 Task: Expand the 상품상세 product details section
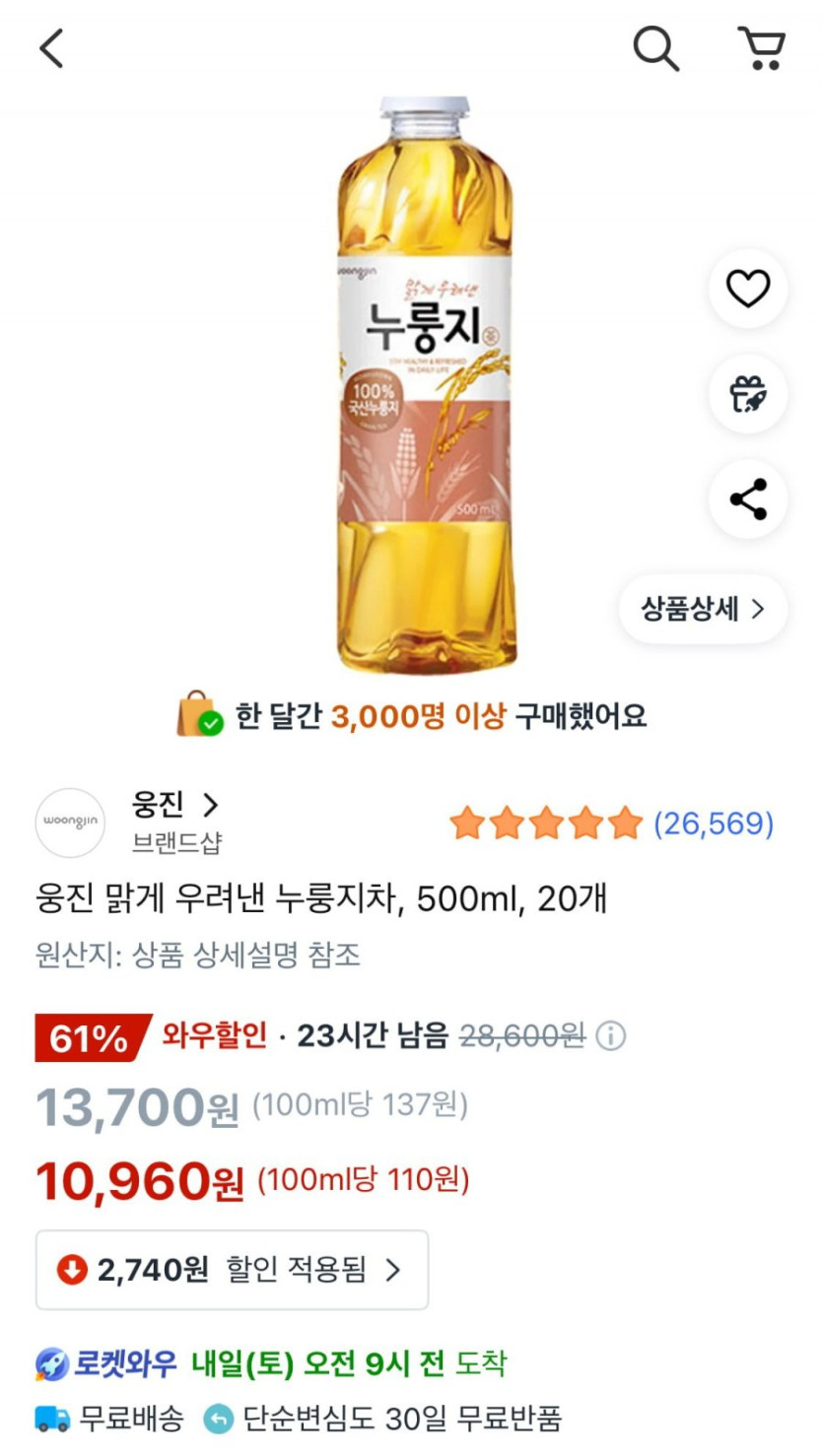pyautogui.click(x=702, y=610)
